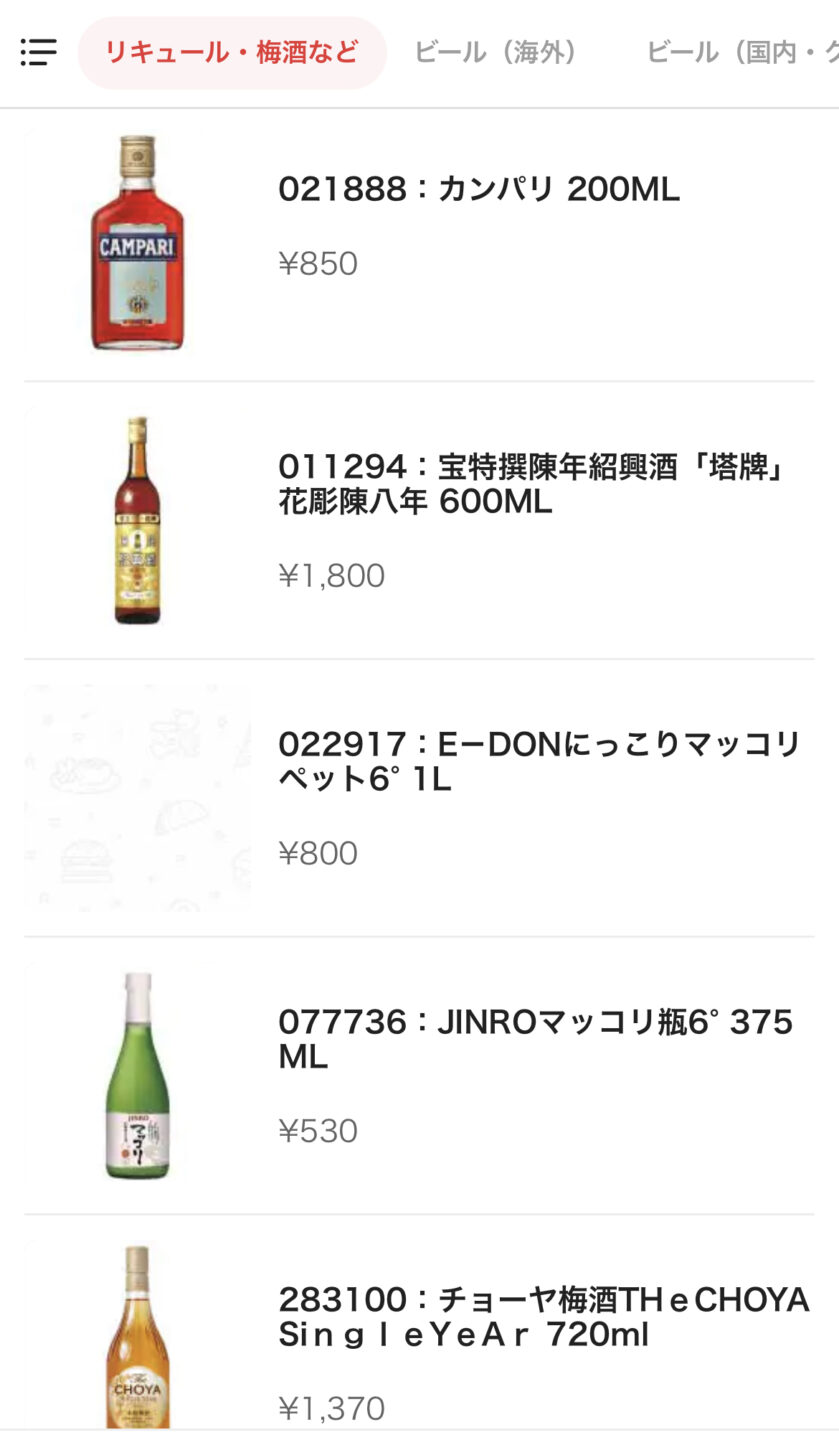View the E-DONにっこりマッコリ 1L item
The width and height of the screenshot is (839, 1440).
tap(419, 798)
